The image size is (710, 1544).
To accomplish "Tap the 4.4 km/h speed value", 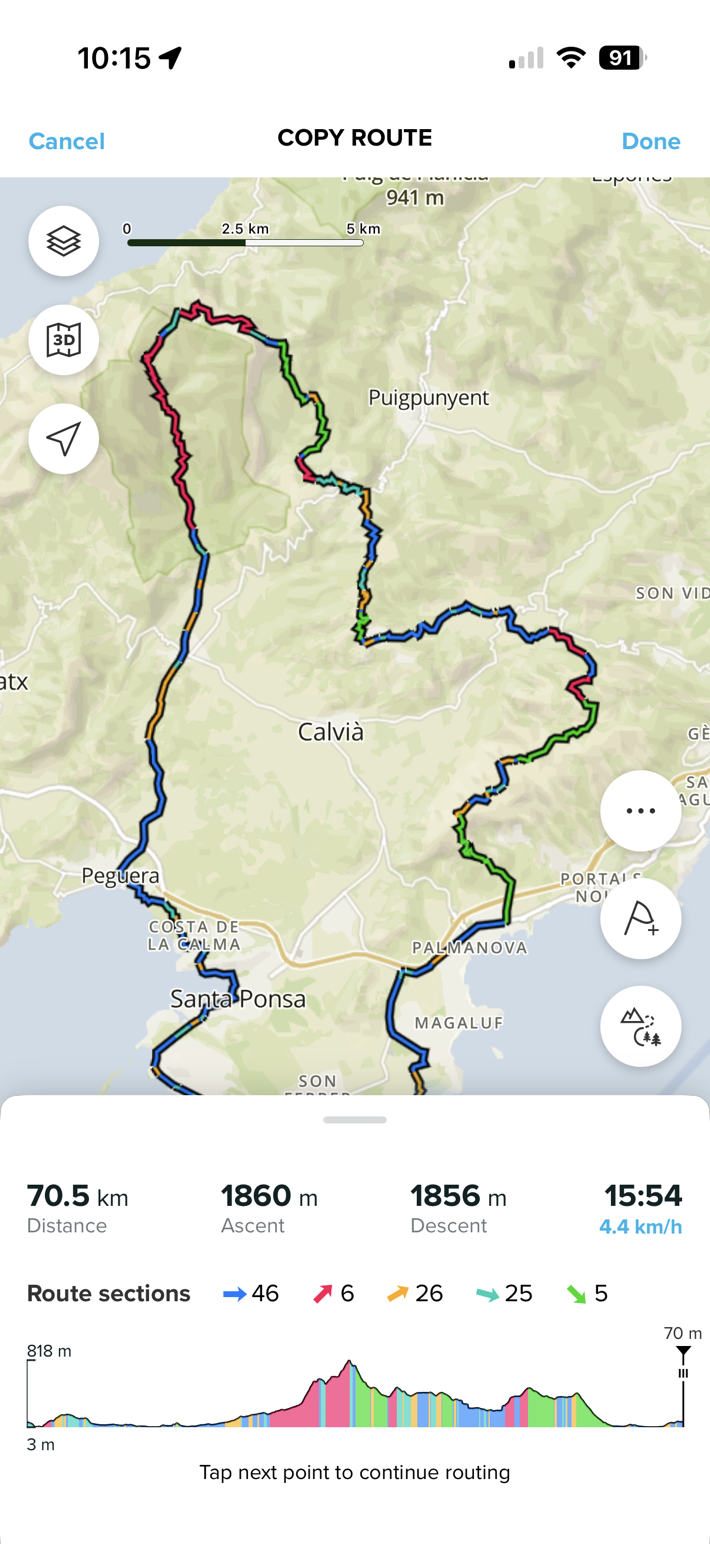I will tap(640, 1227).
